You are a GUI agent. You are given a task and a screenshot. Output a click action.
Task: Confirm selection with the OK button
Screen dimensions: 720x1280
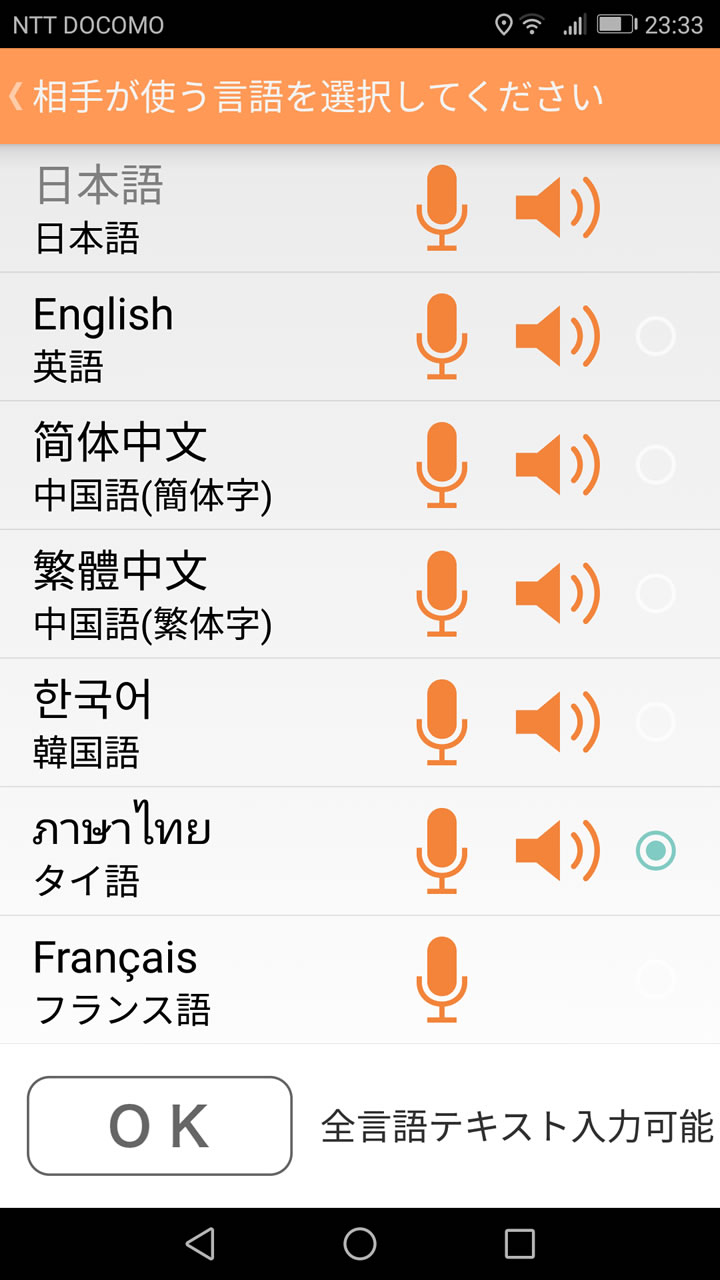point(160,1126)
